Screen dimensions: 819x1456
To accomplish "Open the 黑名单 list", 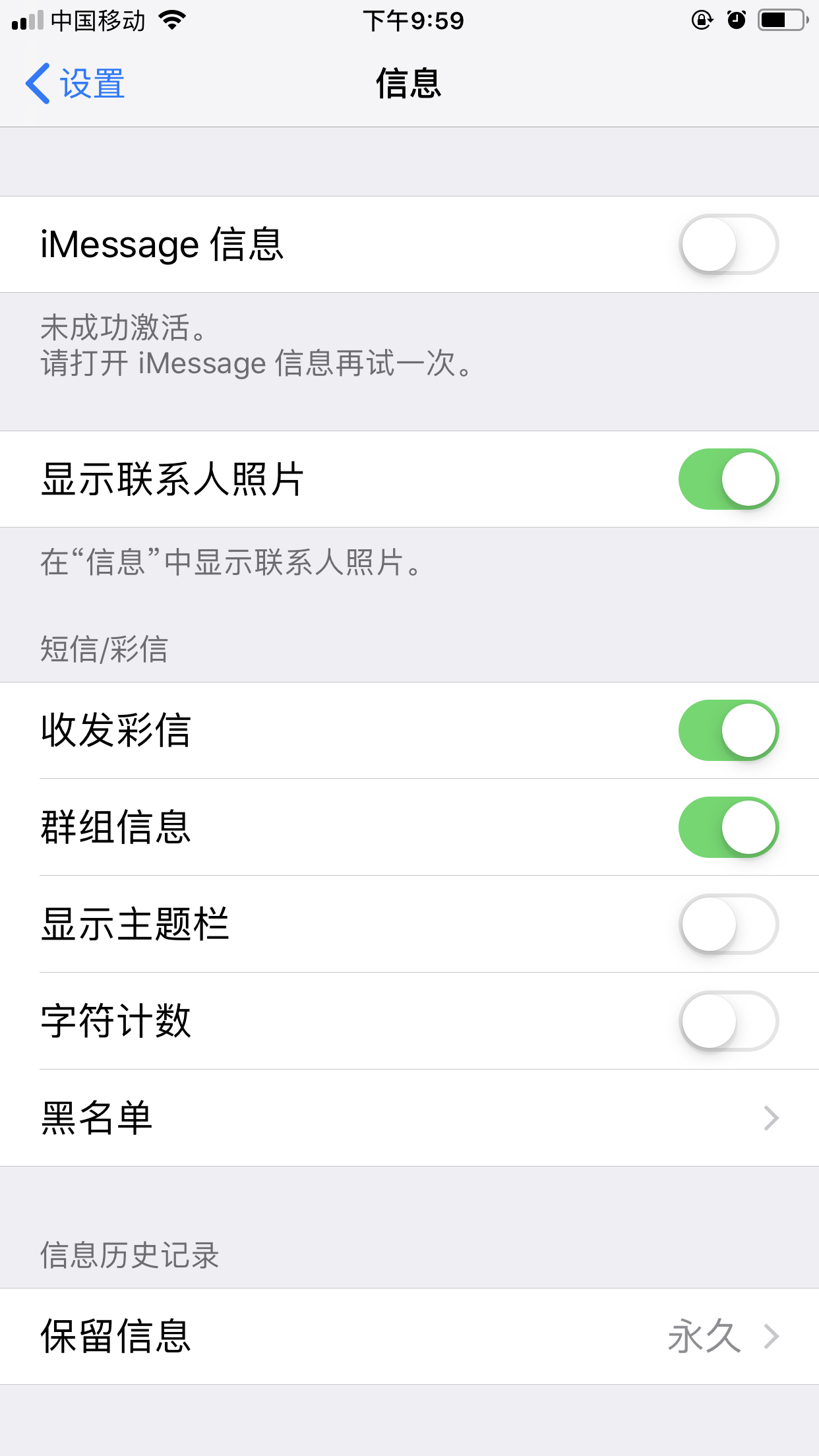I will pyautogui.click(x=409, y=1118).
